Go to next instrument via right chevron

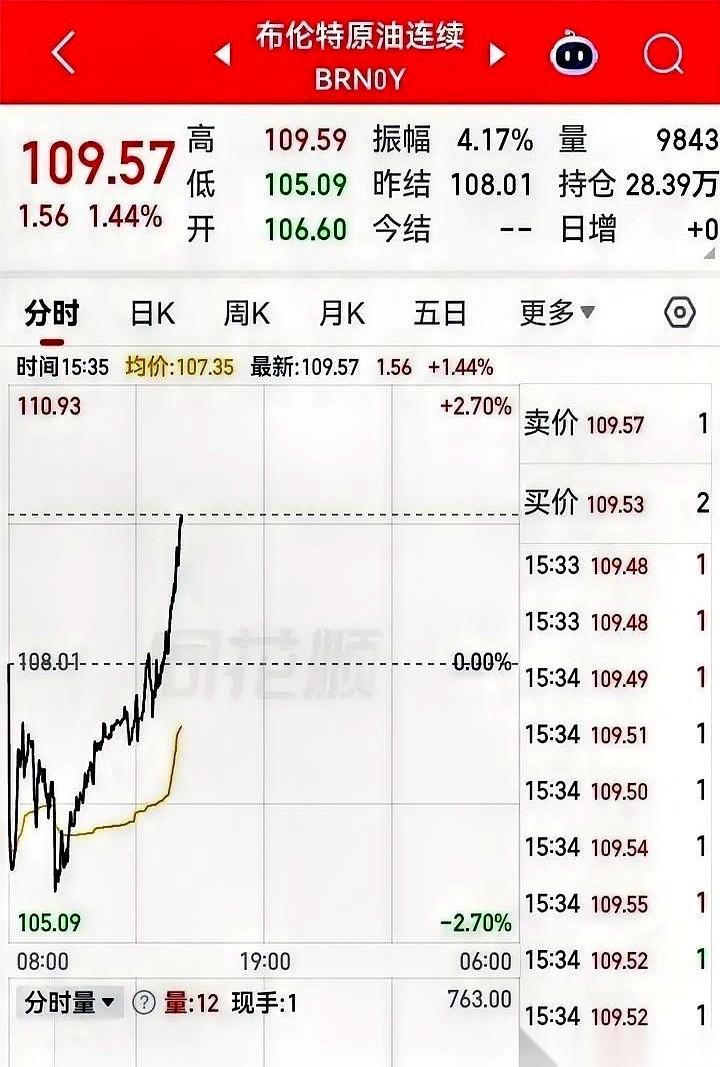pyautogui.click(x=496, y=56)
